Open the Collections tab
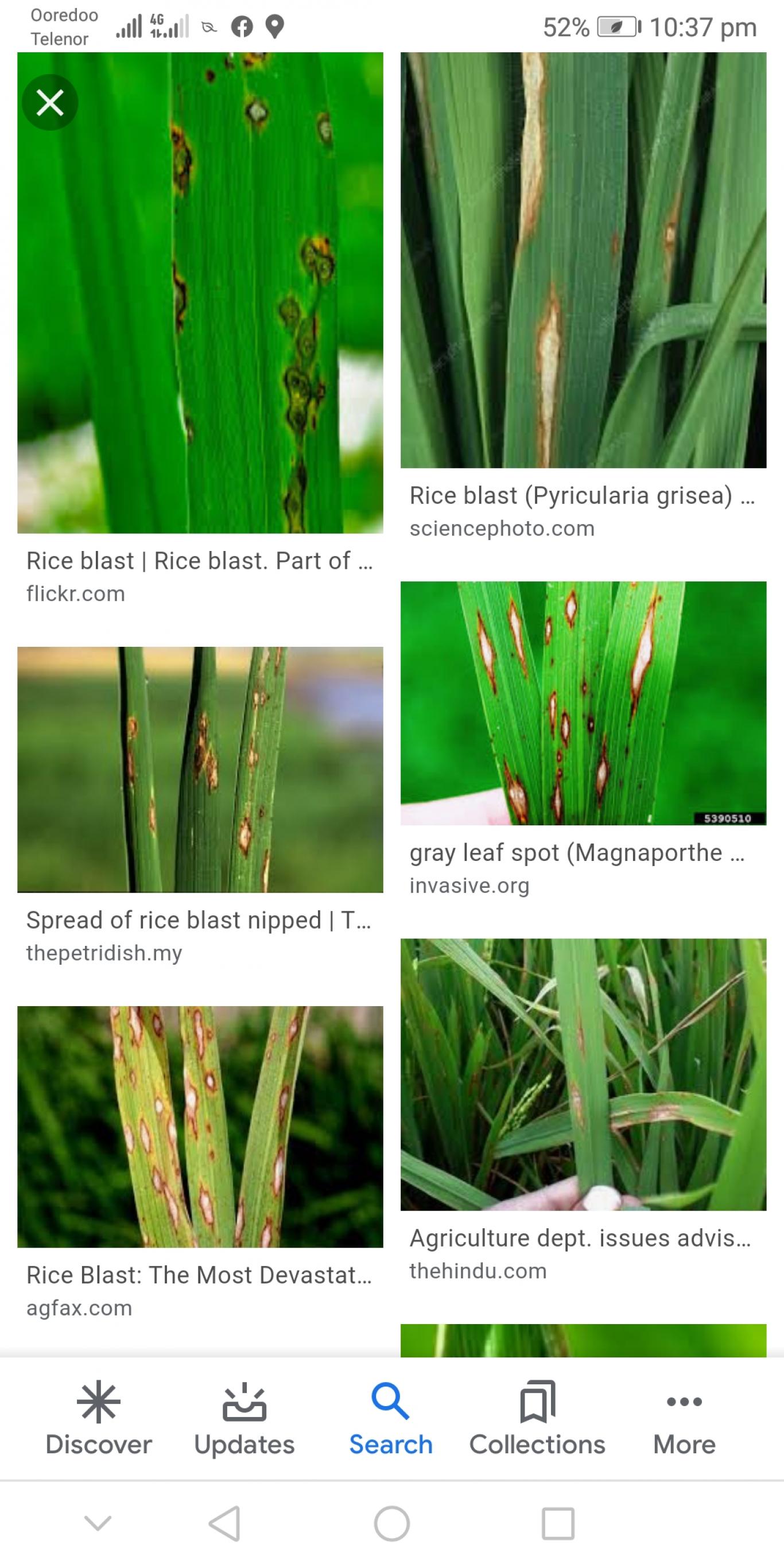Viewport: 784px width, 1568px height. pos(537,1419)
